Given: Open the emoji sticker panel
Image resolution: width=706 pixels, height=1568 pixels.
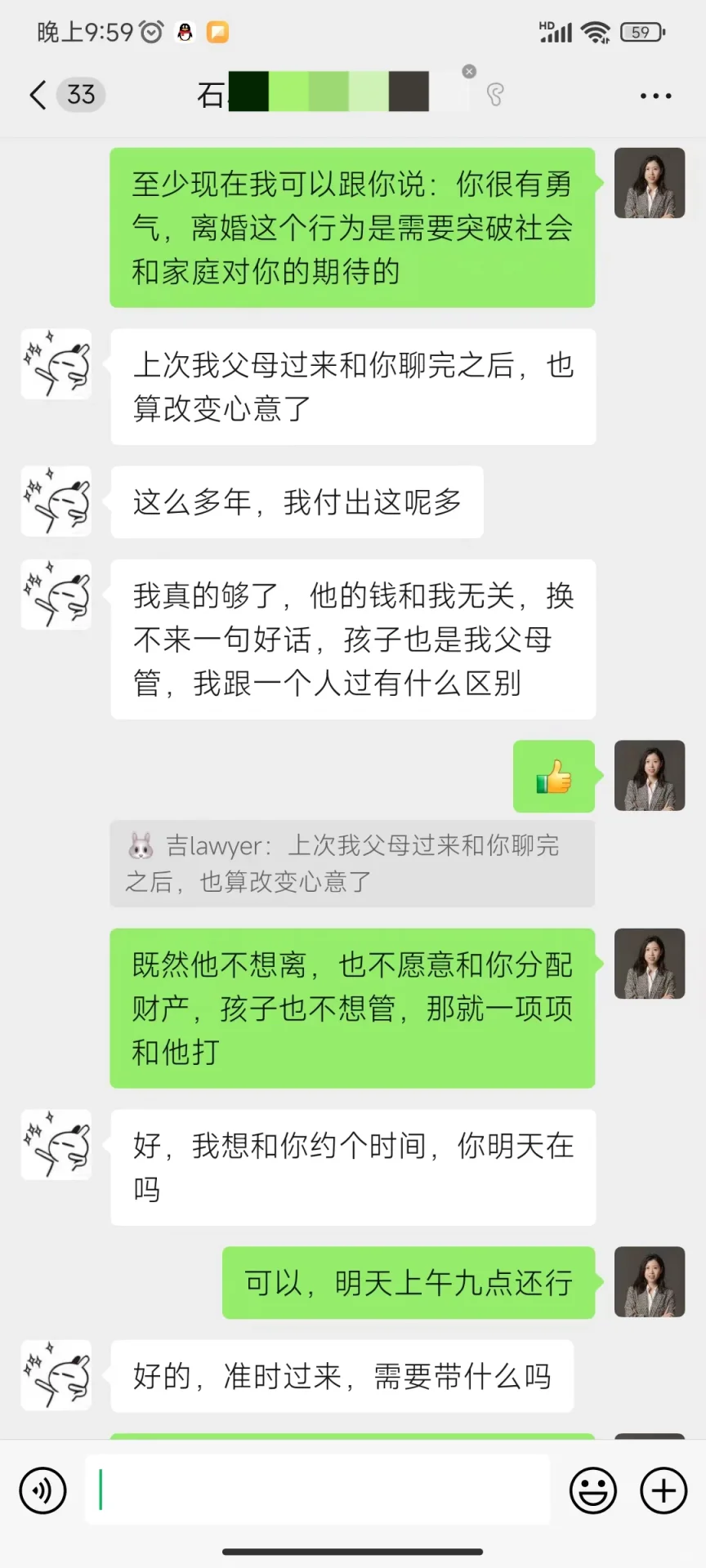Looking at the screenshot, I should click(x=593, y=1490).
